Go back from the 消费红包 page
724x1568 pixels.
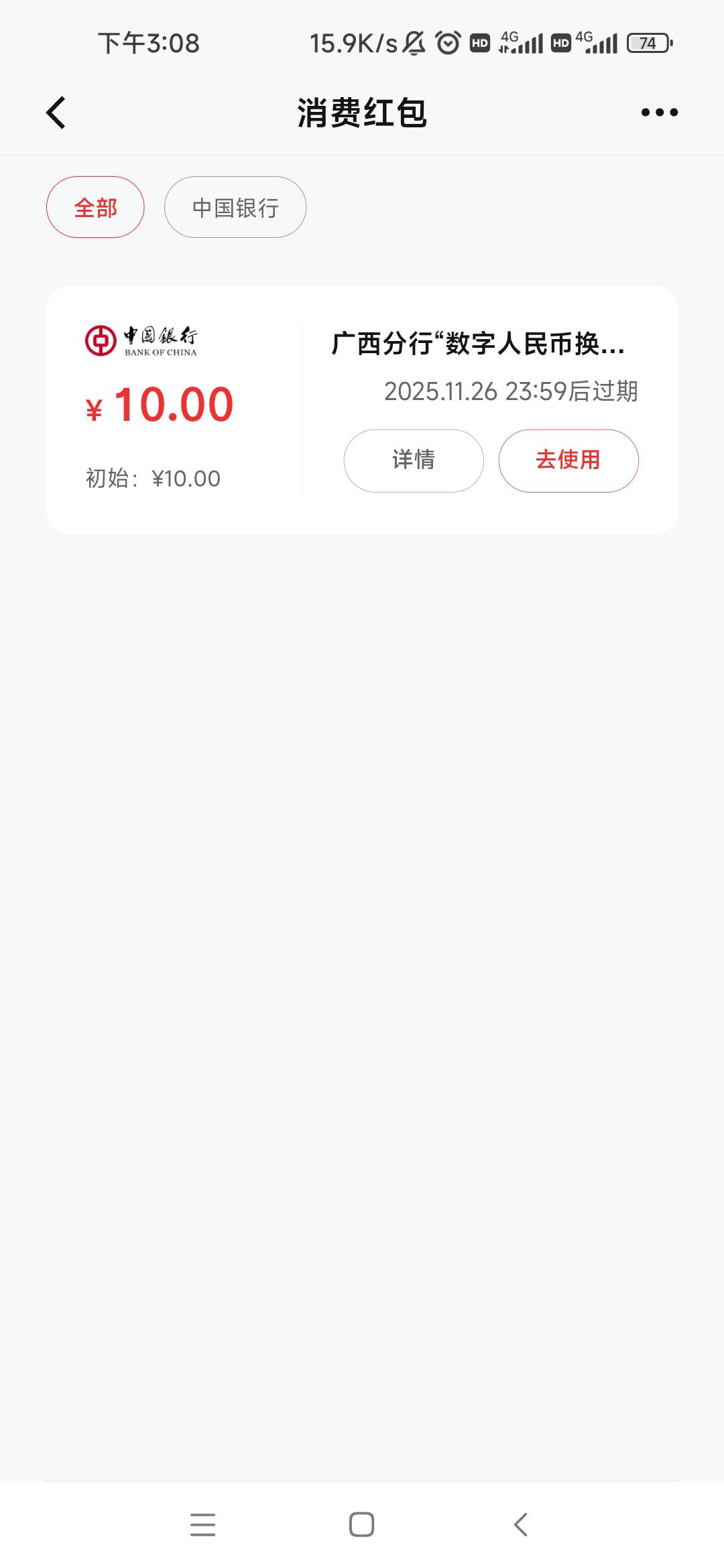point(56,113)
